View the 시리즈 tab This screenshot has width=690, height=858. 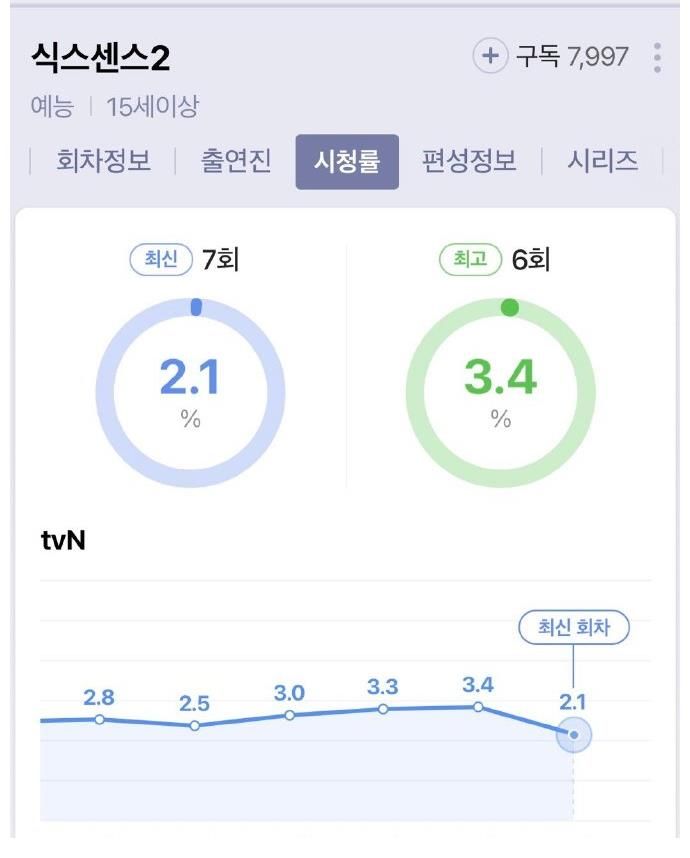(602, 161)
